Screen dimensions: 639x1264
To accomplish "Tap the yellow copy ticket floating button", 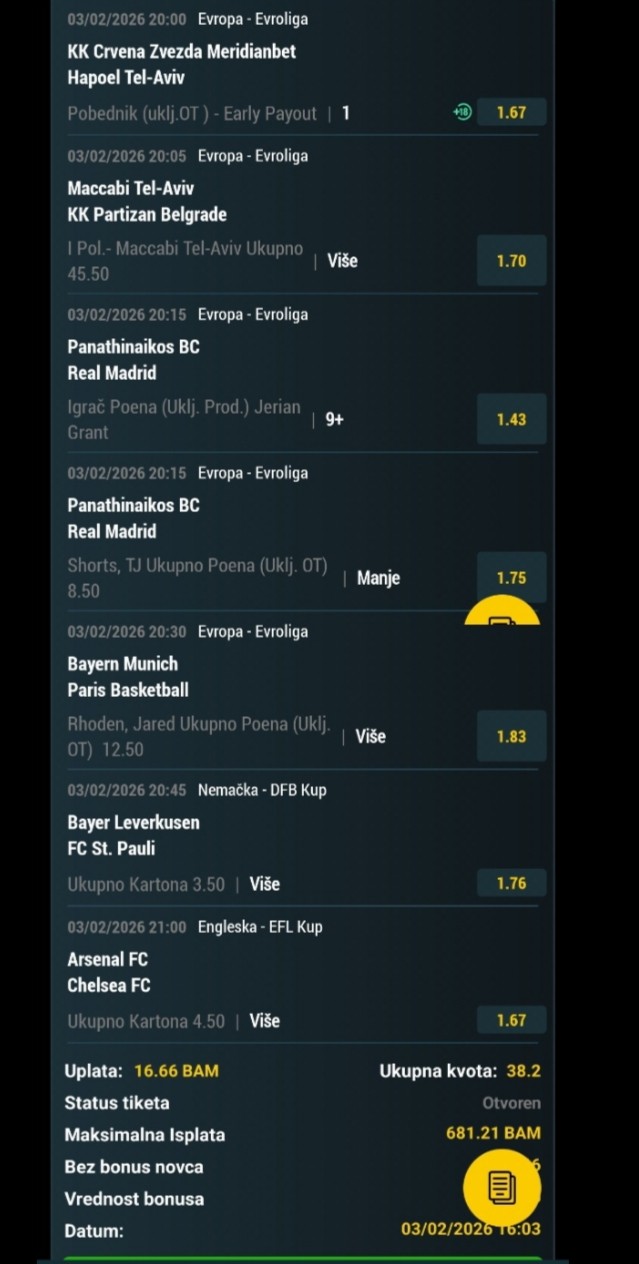I will click(x=501, y=1187).
